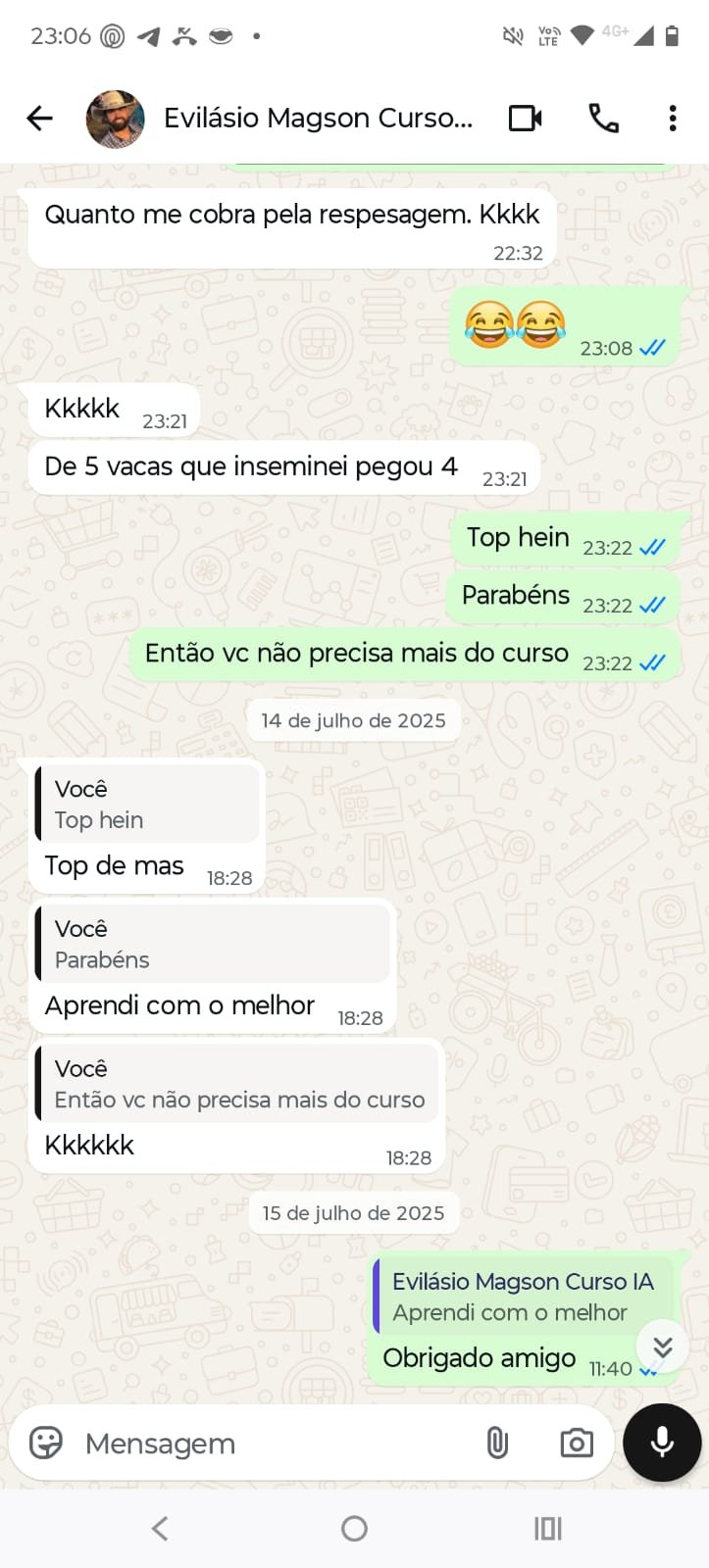Jump to quoted "Aprendi com o melhor" reply

click(522, 1297)
